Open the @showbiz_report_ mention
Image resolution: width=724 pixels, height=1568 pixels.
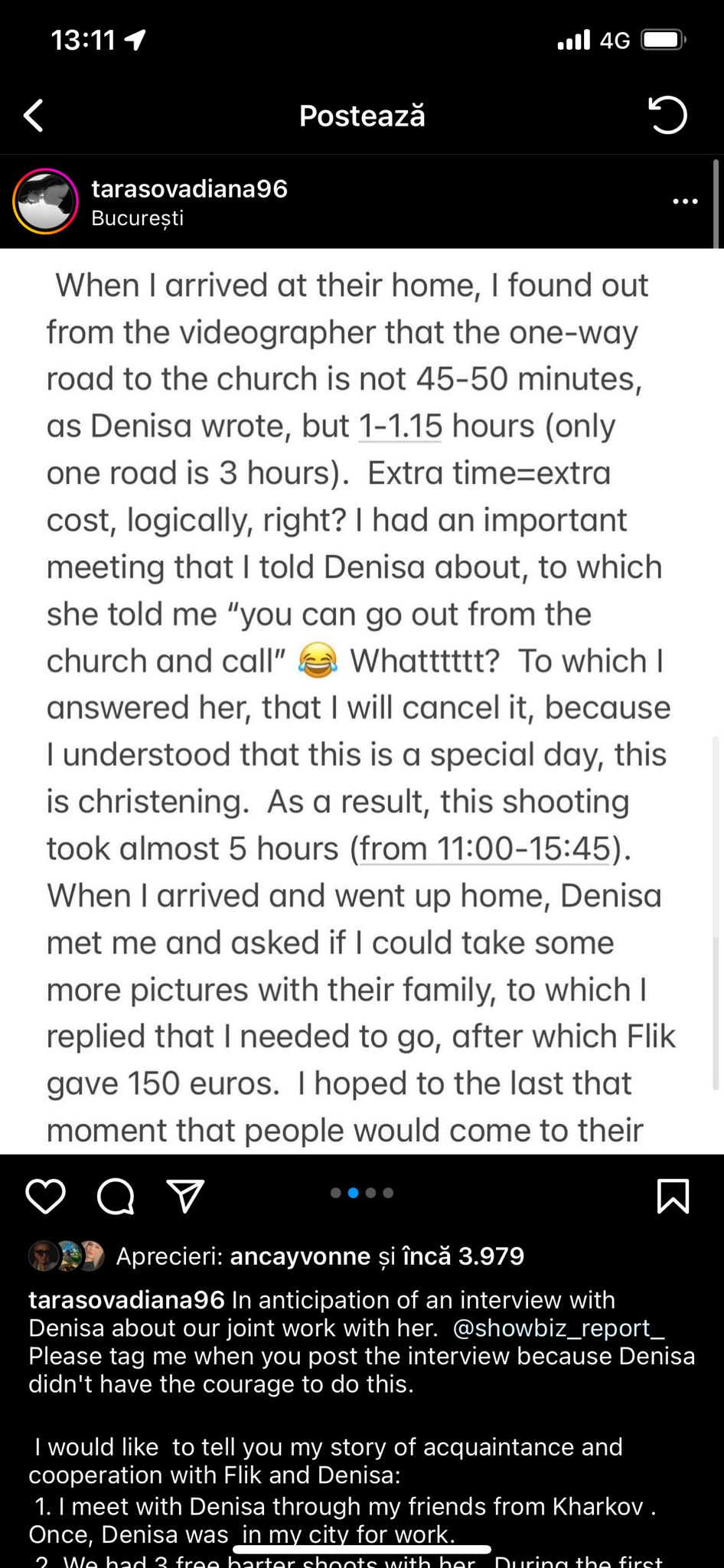coord(559,1328)
